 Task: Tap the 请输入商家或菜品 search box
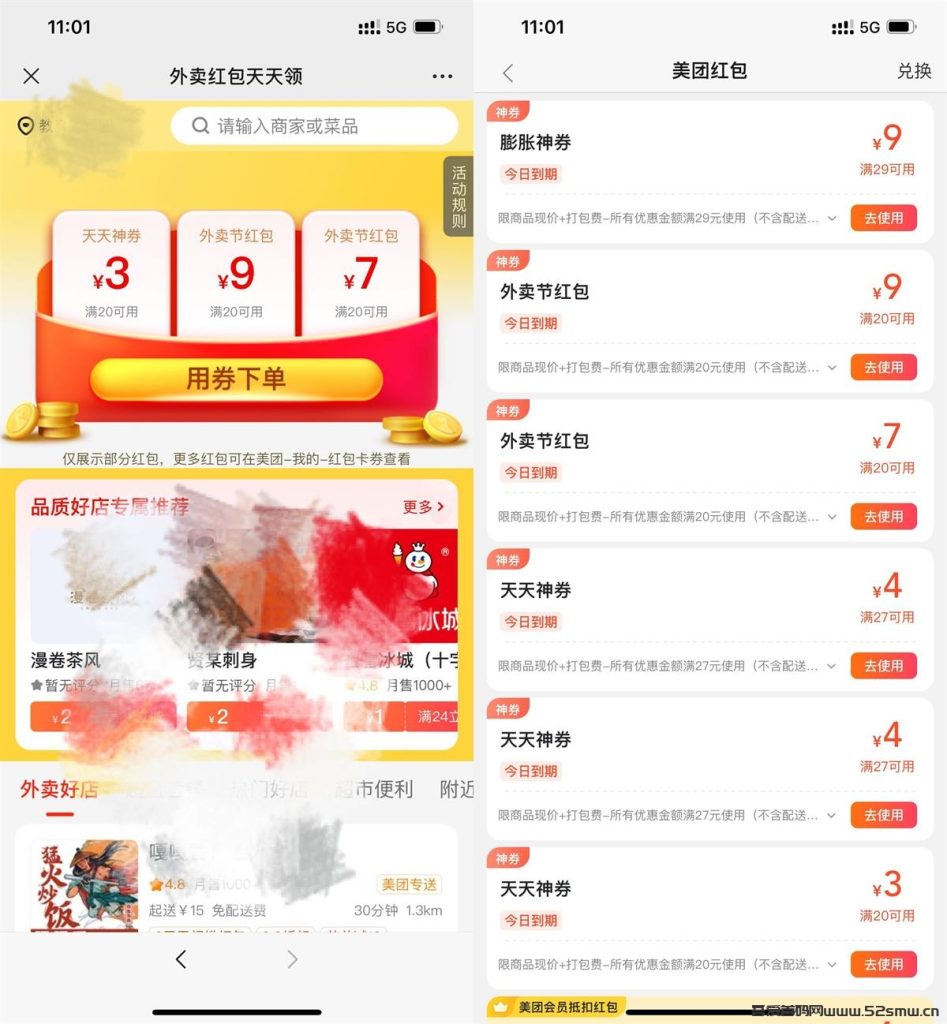[313, 126]
